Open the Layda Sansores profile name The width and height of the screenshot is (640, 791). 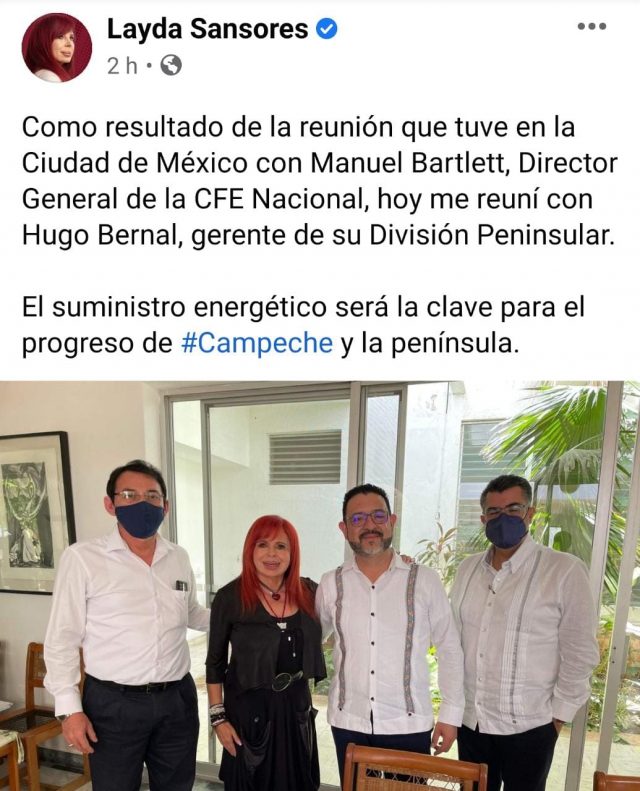tap(207, 30)
